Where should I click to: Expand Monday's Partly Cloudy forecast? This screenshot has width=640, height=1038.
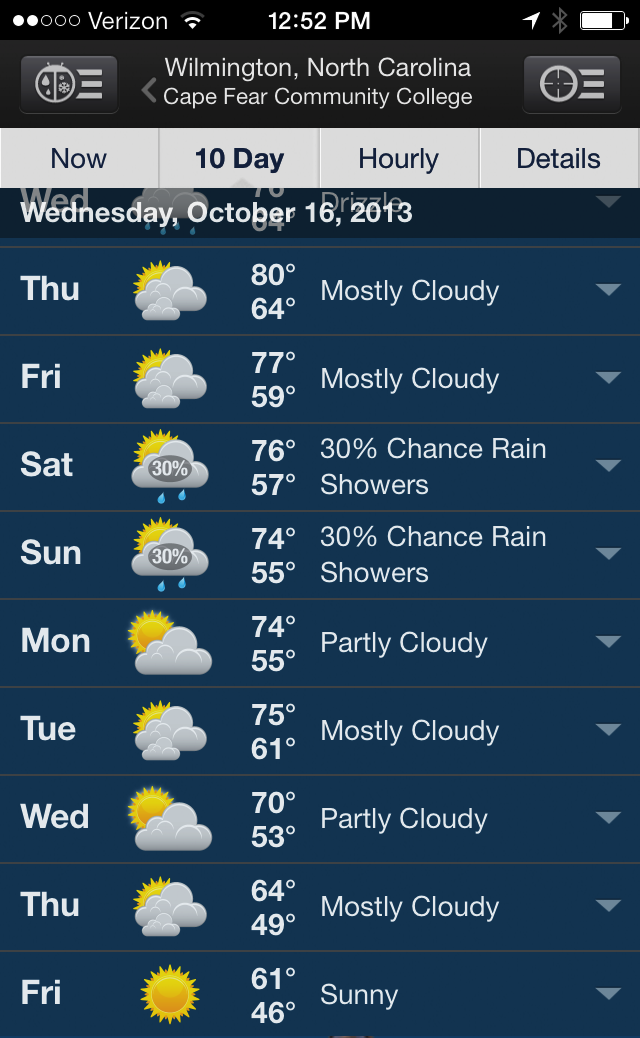tap(608, 643)
